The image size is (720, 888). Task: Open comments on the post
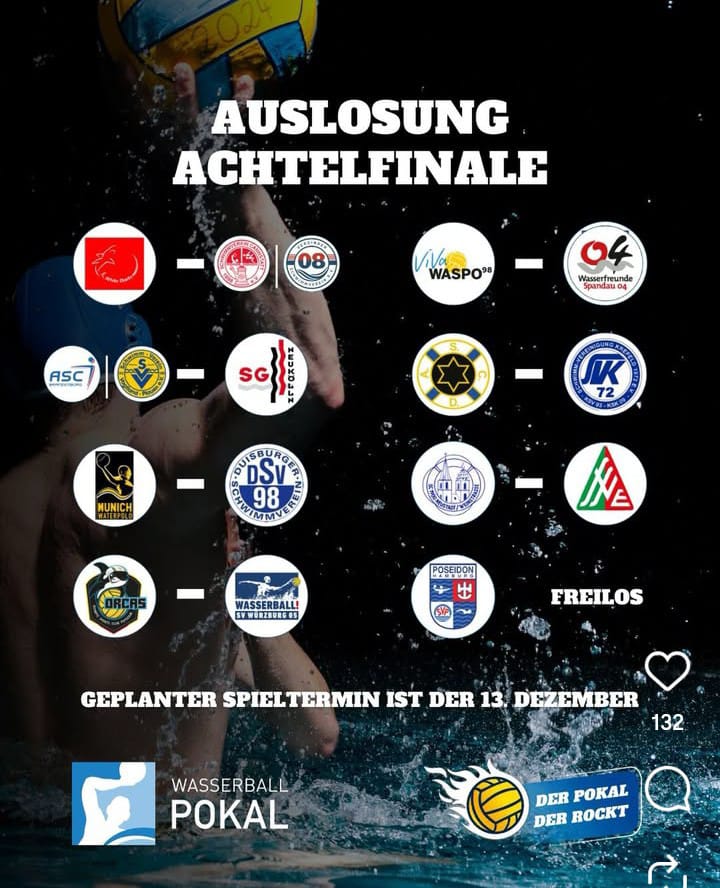click(667, 791)
